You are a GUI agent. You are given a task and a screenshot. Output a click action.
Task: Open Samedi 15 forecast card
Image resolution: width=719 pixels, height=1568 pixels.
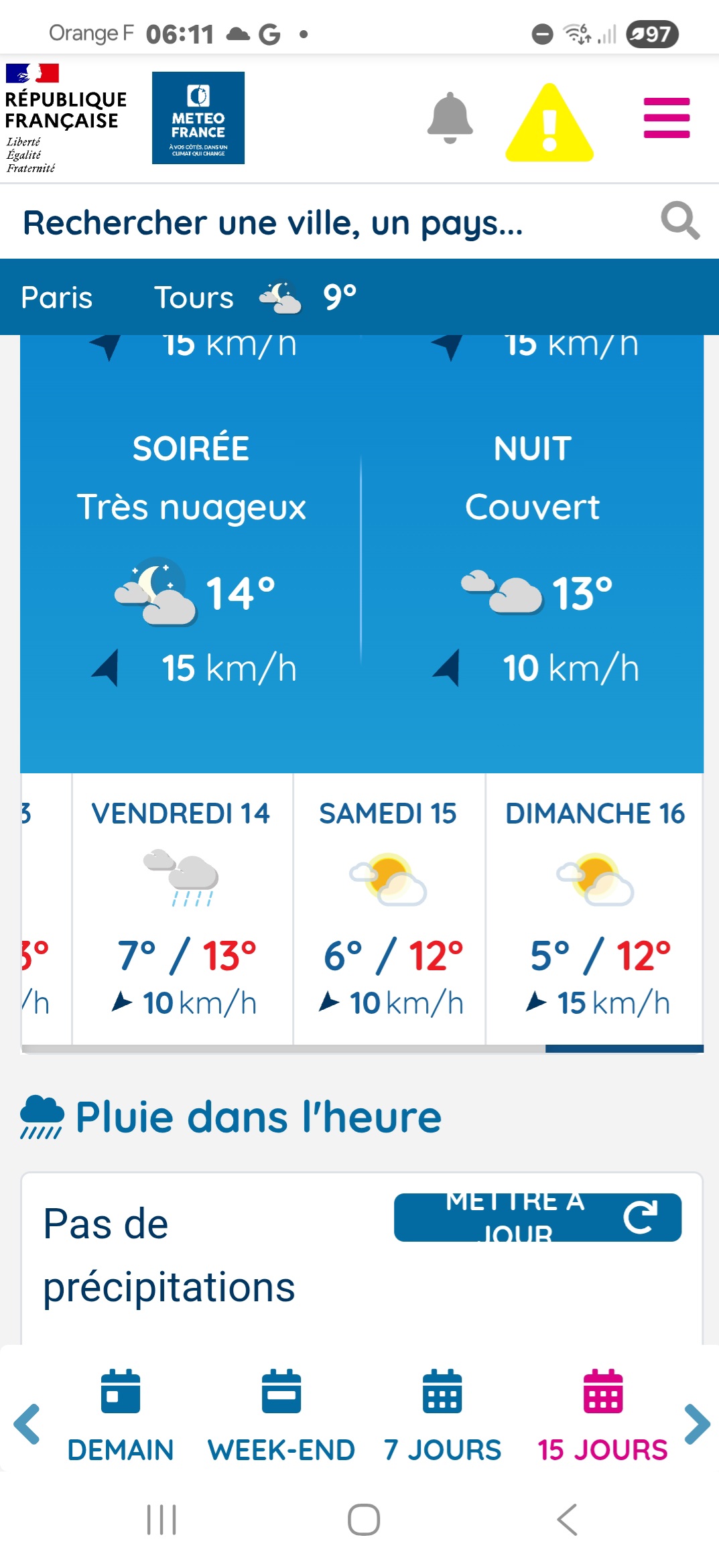(x=389, y=908)
